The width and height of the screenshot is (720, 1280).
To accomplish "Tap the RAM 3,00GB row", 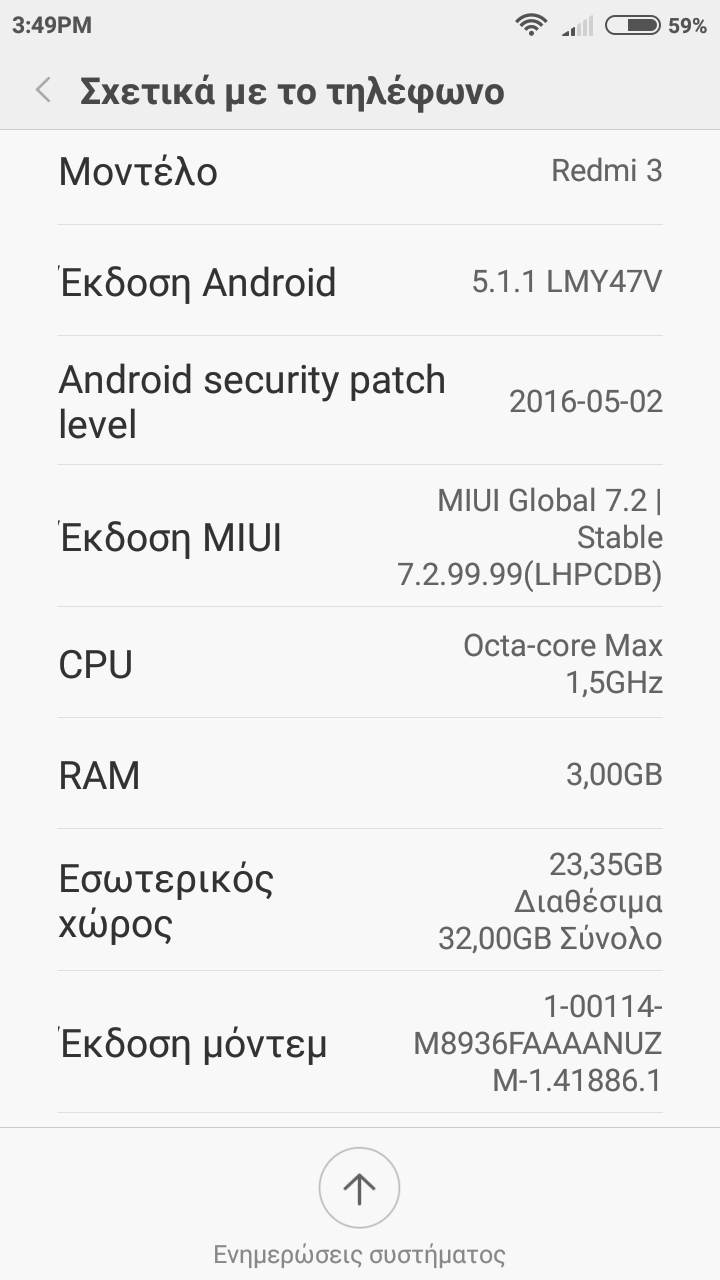I will (360, 775).
